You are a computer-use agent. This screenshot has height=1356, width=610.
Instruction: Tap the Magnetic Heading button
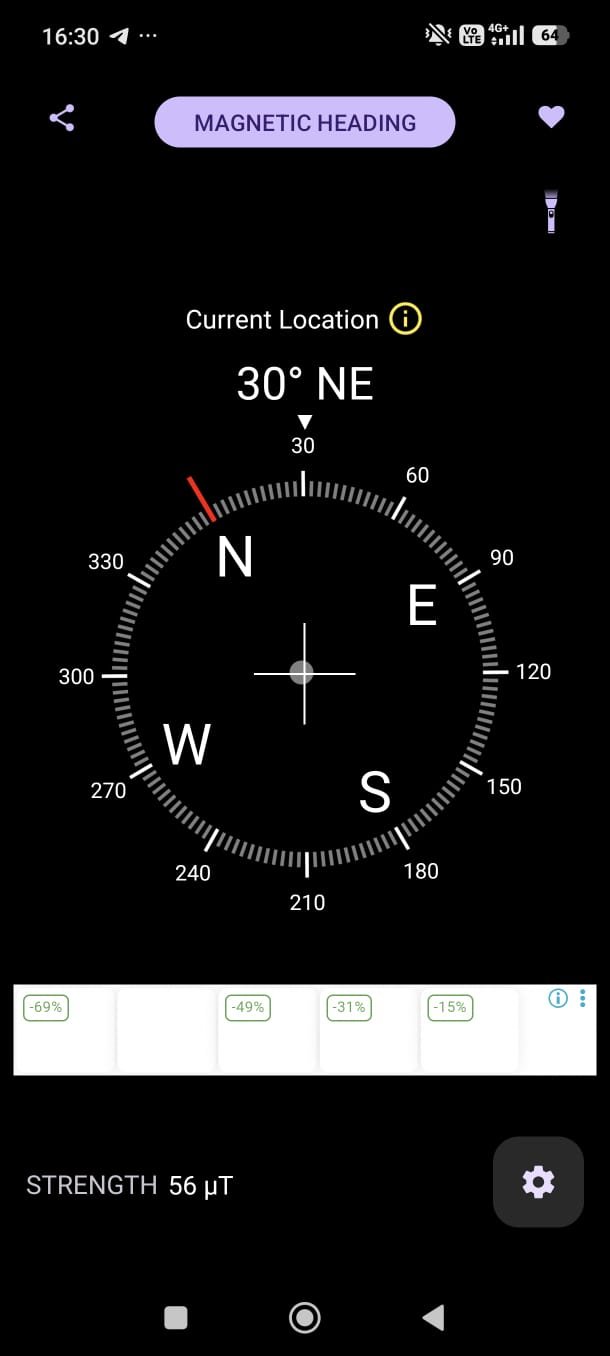coord(305,123)
